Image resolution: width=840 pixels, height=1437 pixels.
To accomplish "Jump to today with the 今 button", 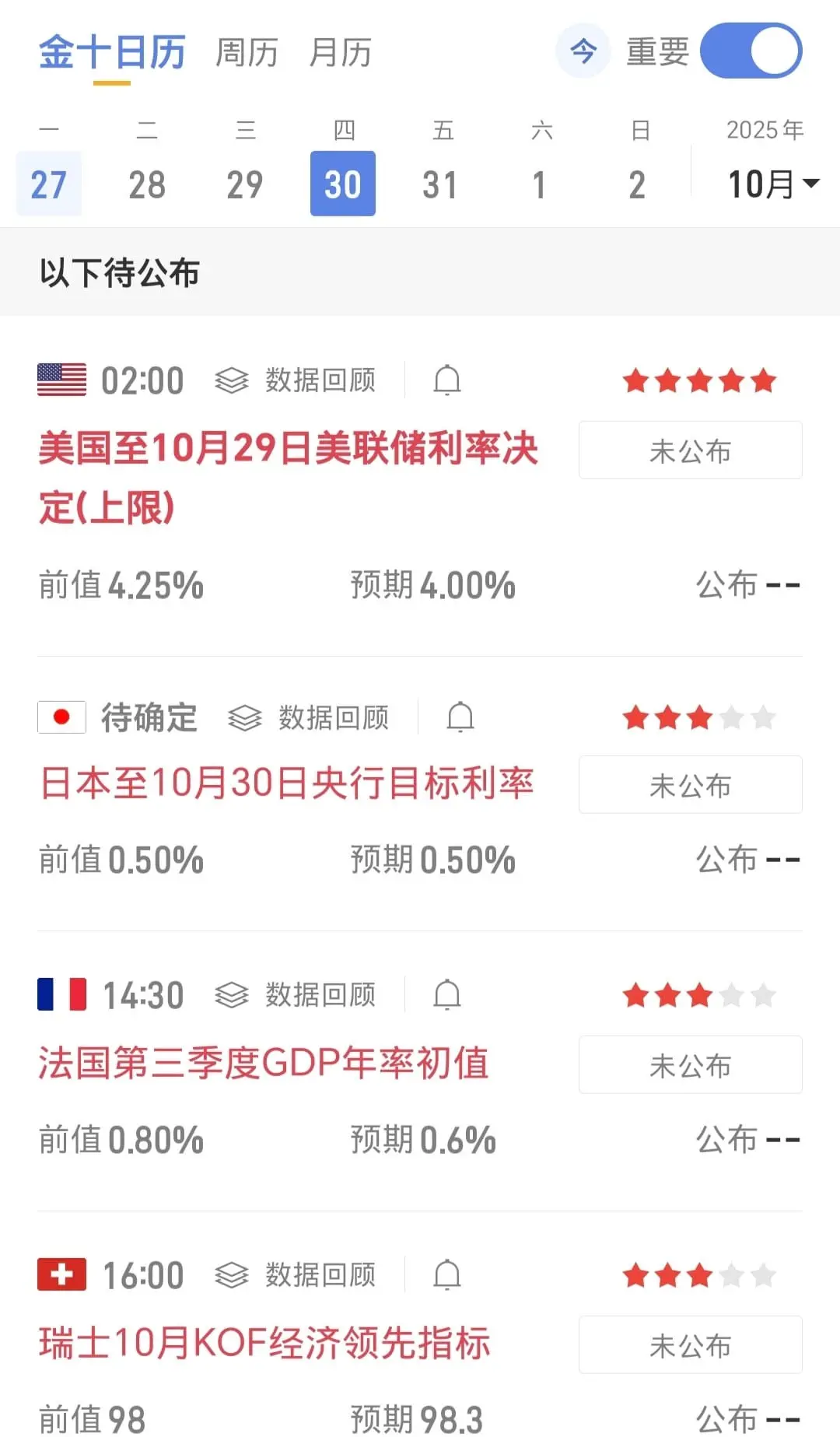I will coord(583,51).
